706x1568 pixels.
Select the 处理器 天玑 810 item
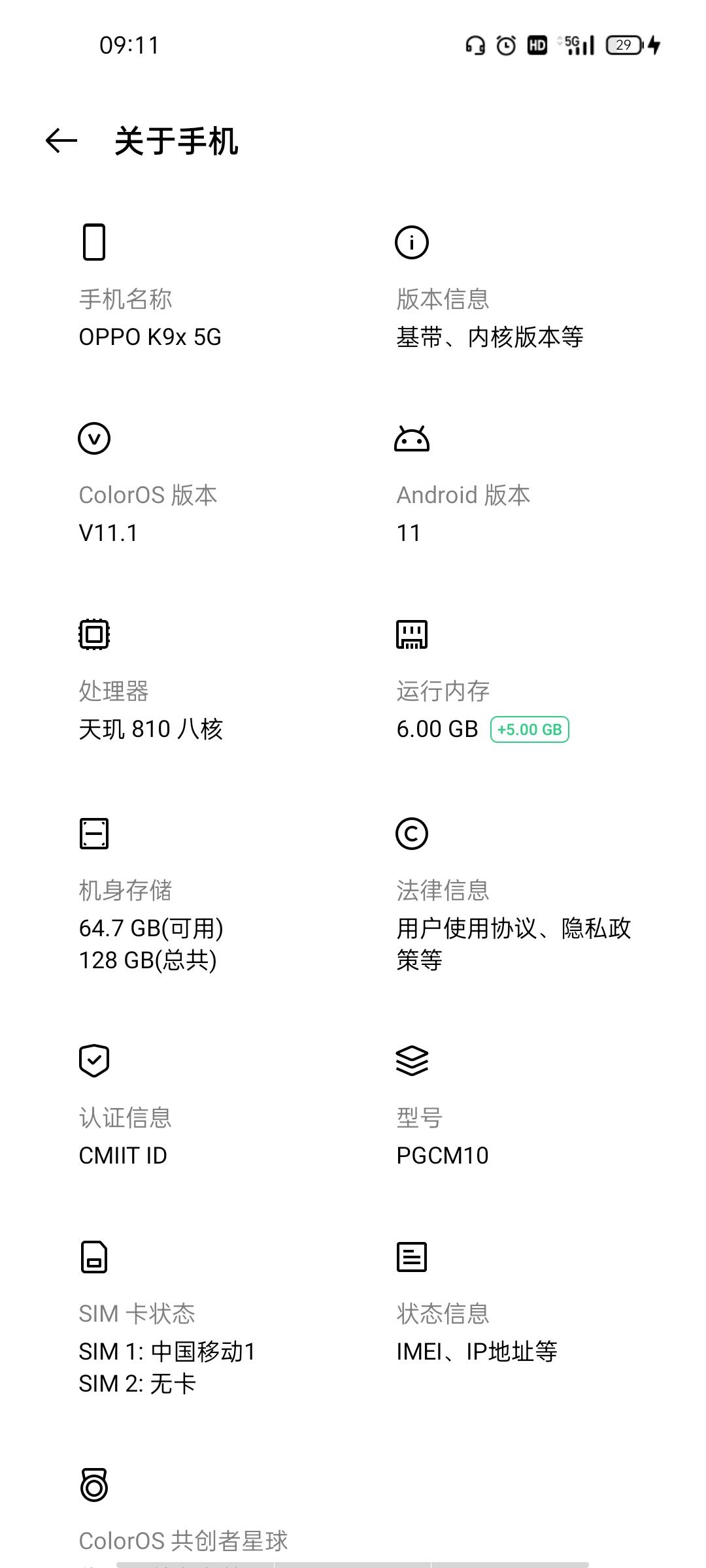tap(150, 710)
